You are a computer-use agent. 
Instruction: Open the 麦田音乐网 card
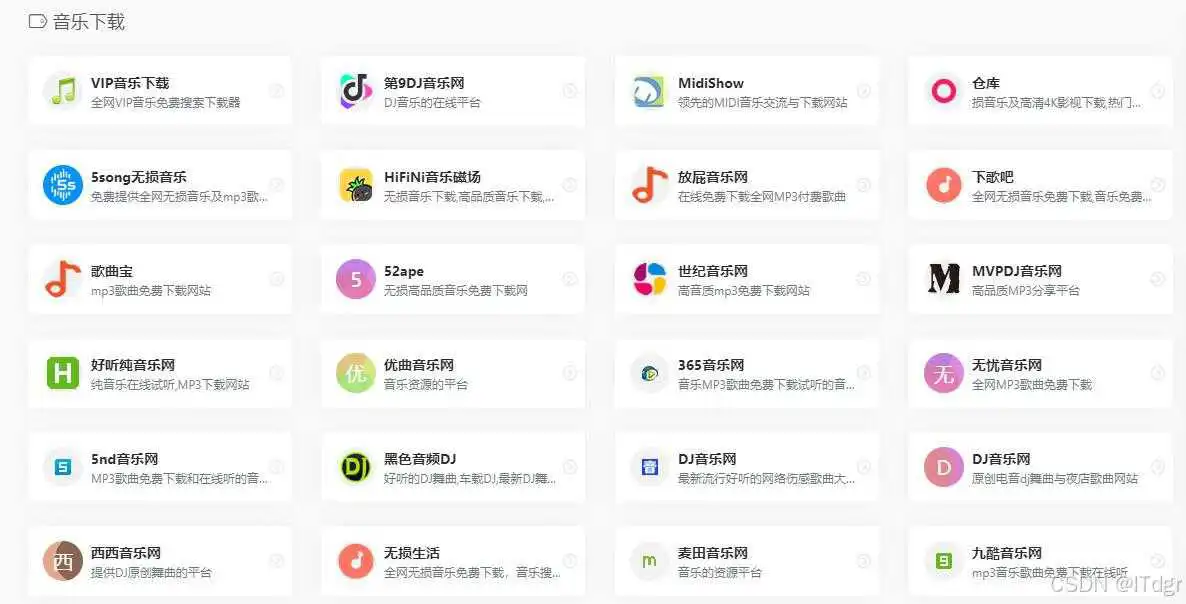coord(747,561)
